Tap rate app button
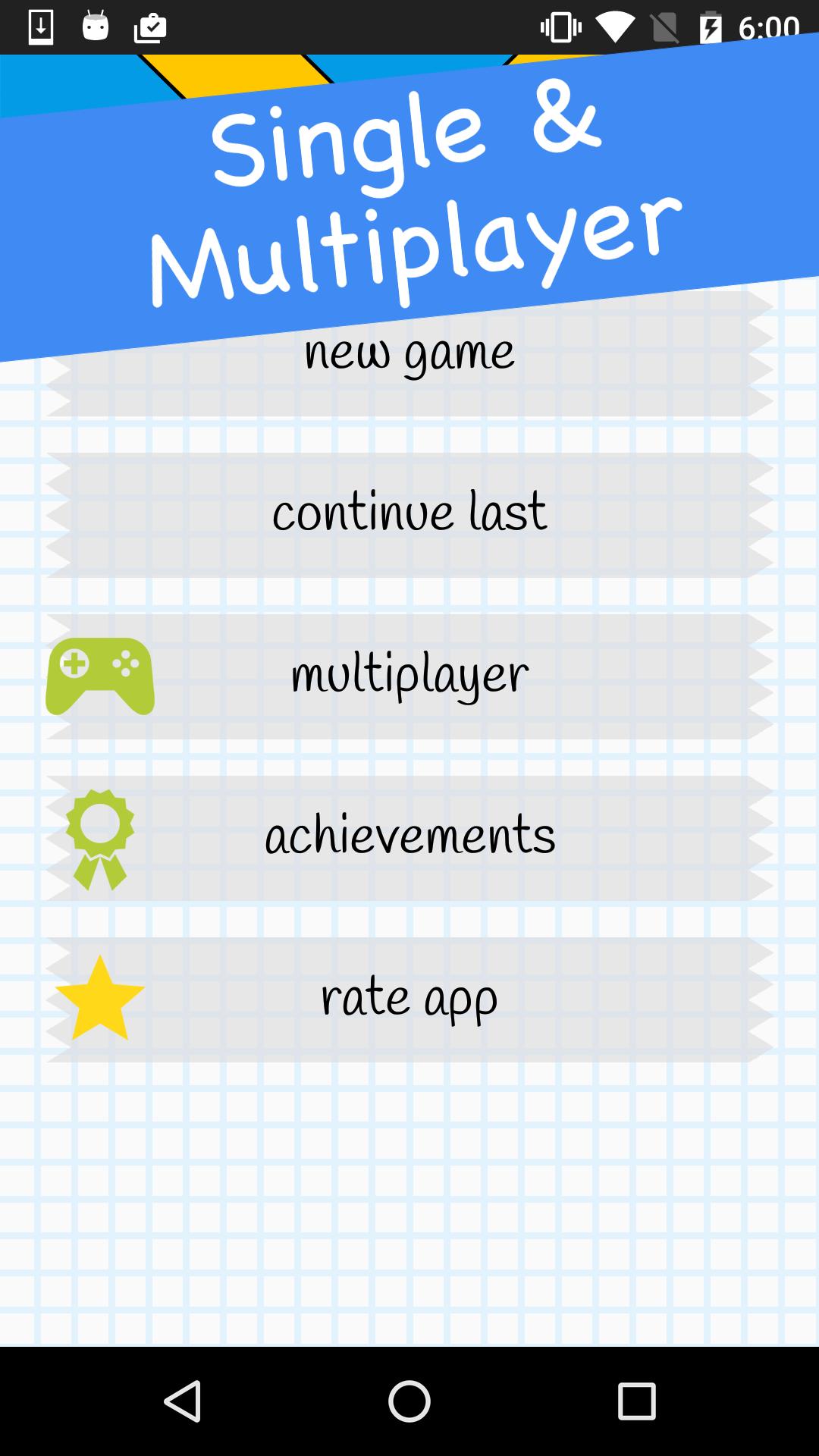 pos(409,999)
